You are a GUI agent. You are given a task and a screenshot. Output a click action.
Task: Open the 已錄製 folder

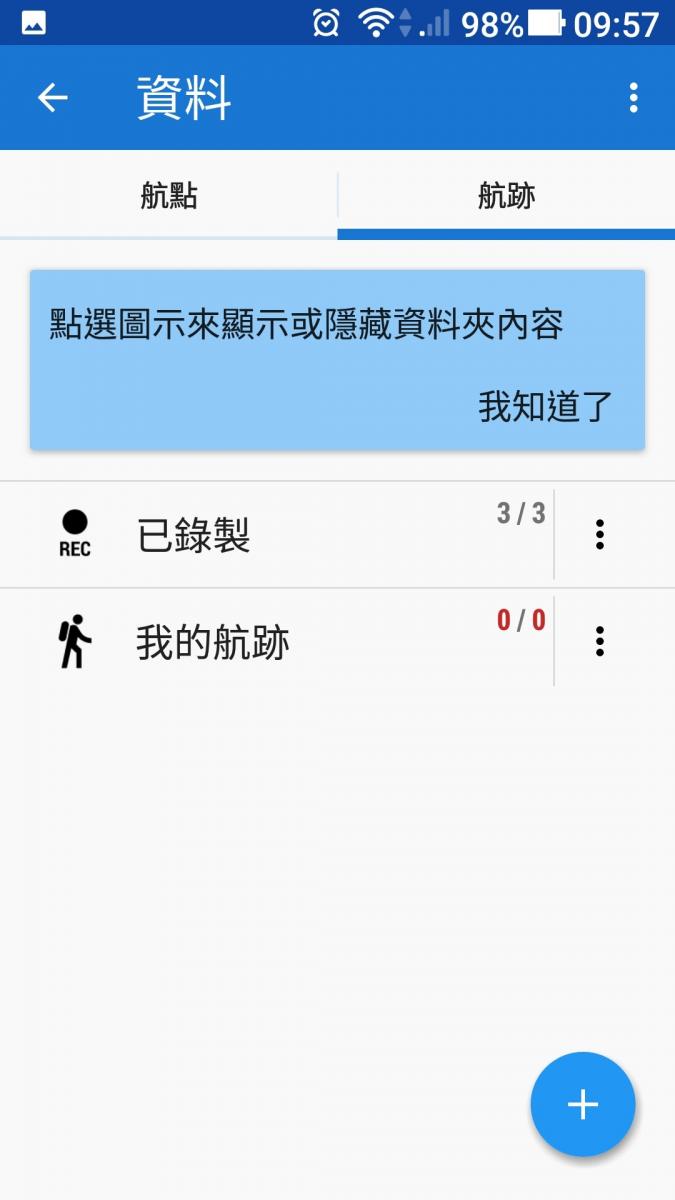coord(300,536)
